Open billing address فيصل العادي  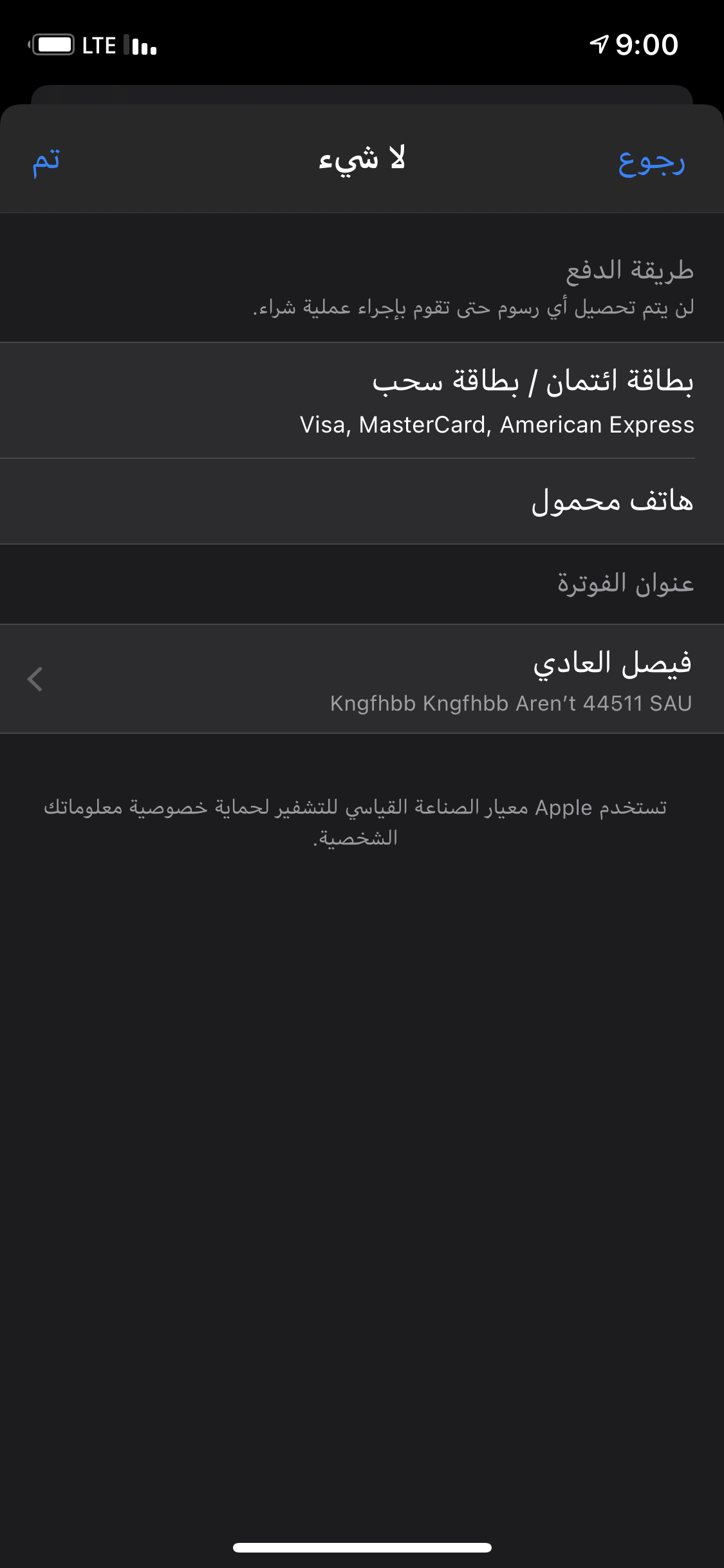pos(362,679)
